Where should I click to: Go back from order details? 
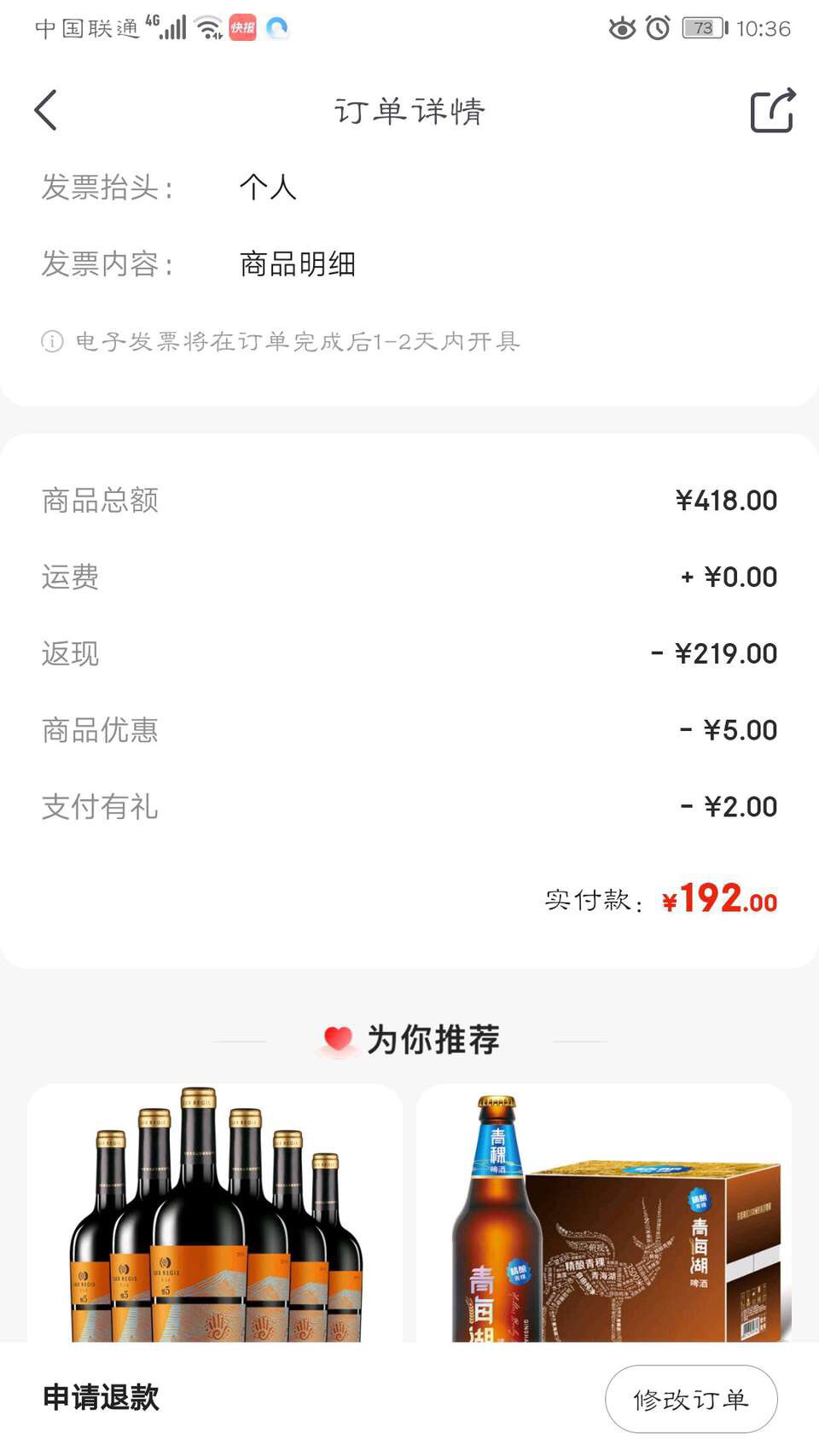click(46, 110)
